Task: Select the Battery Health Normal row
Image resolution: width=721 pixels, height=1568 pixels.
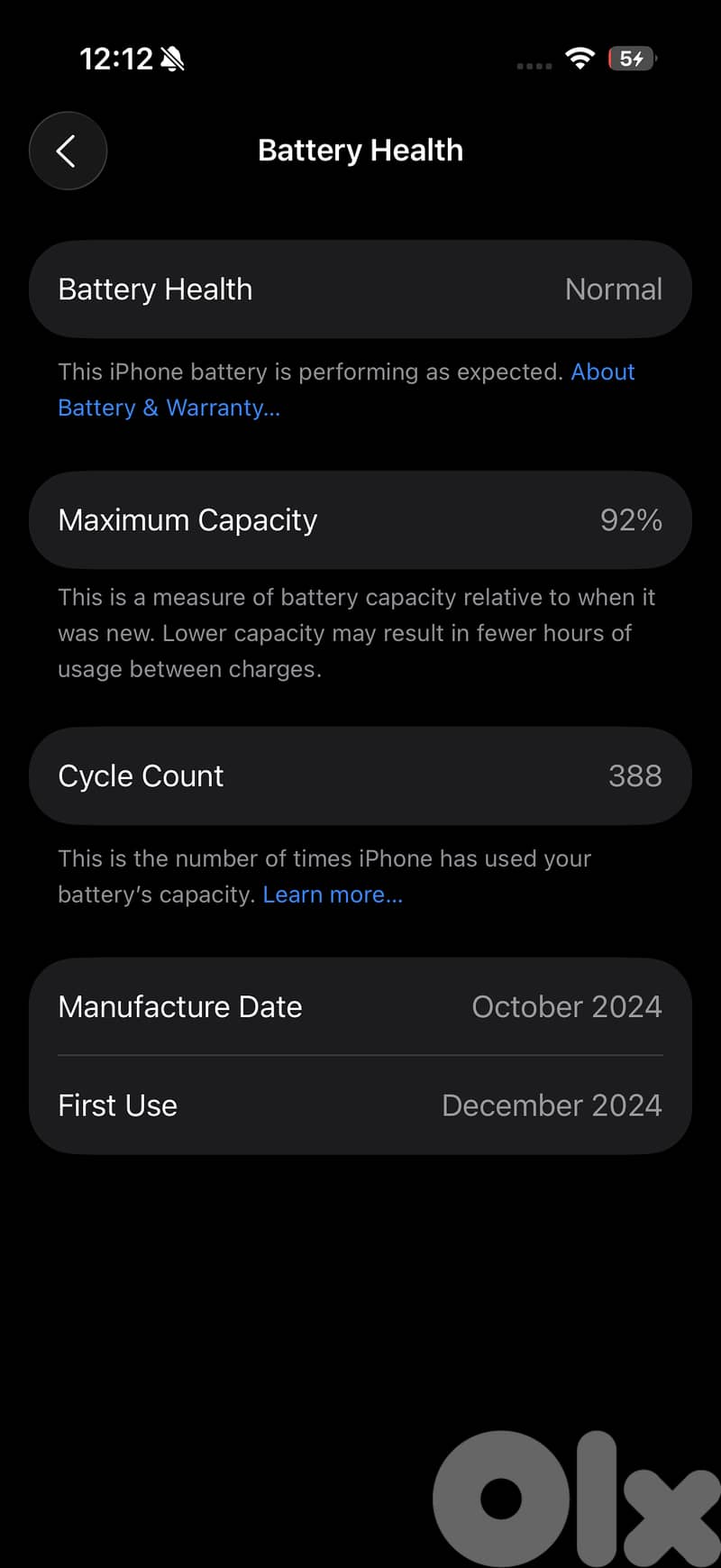Action: click(360, 289)
